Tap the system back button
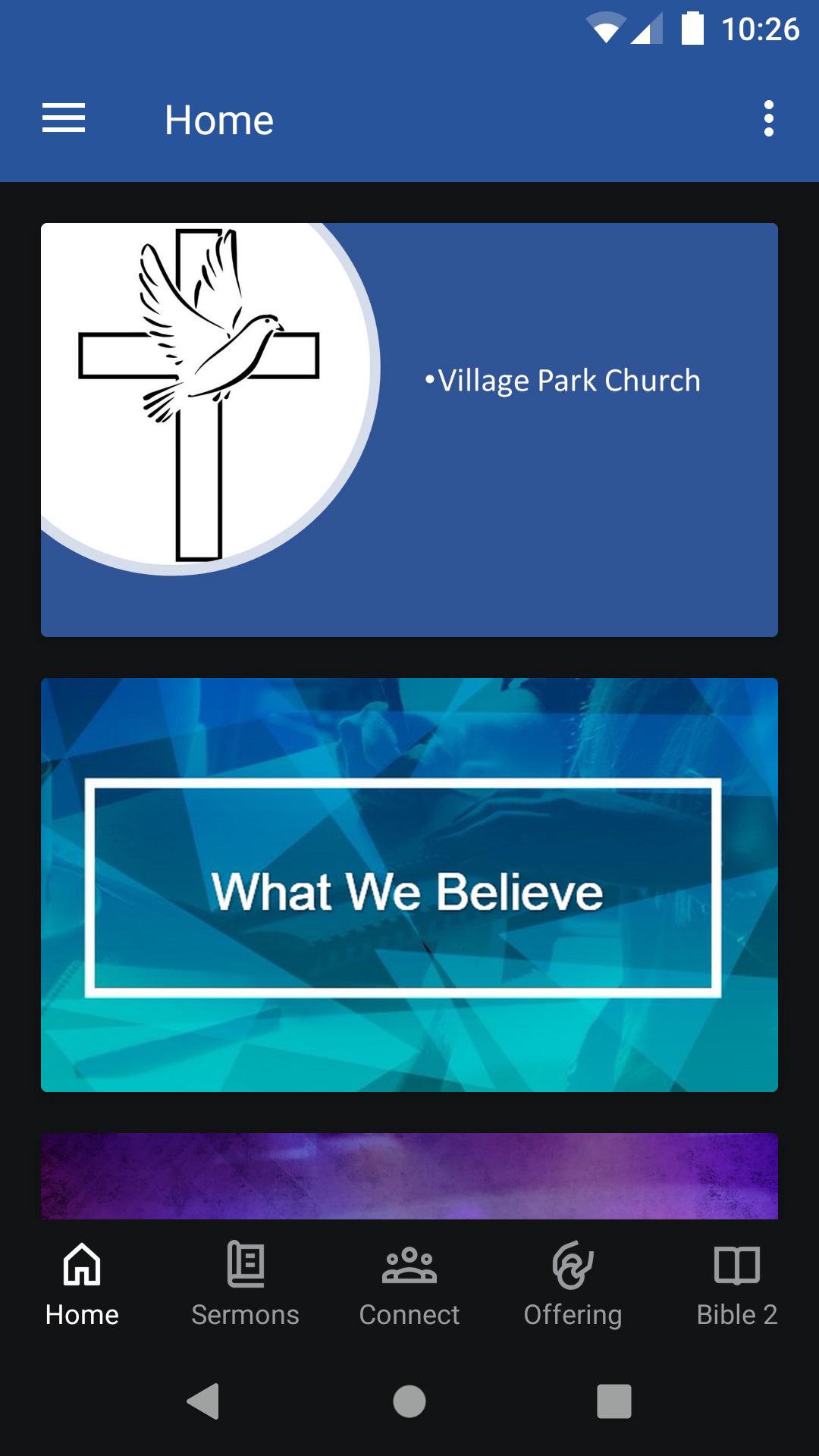This screenshot has height=1456, width=819. (203, 1401)
